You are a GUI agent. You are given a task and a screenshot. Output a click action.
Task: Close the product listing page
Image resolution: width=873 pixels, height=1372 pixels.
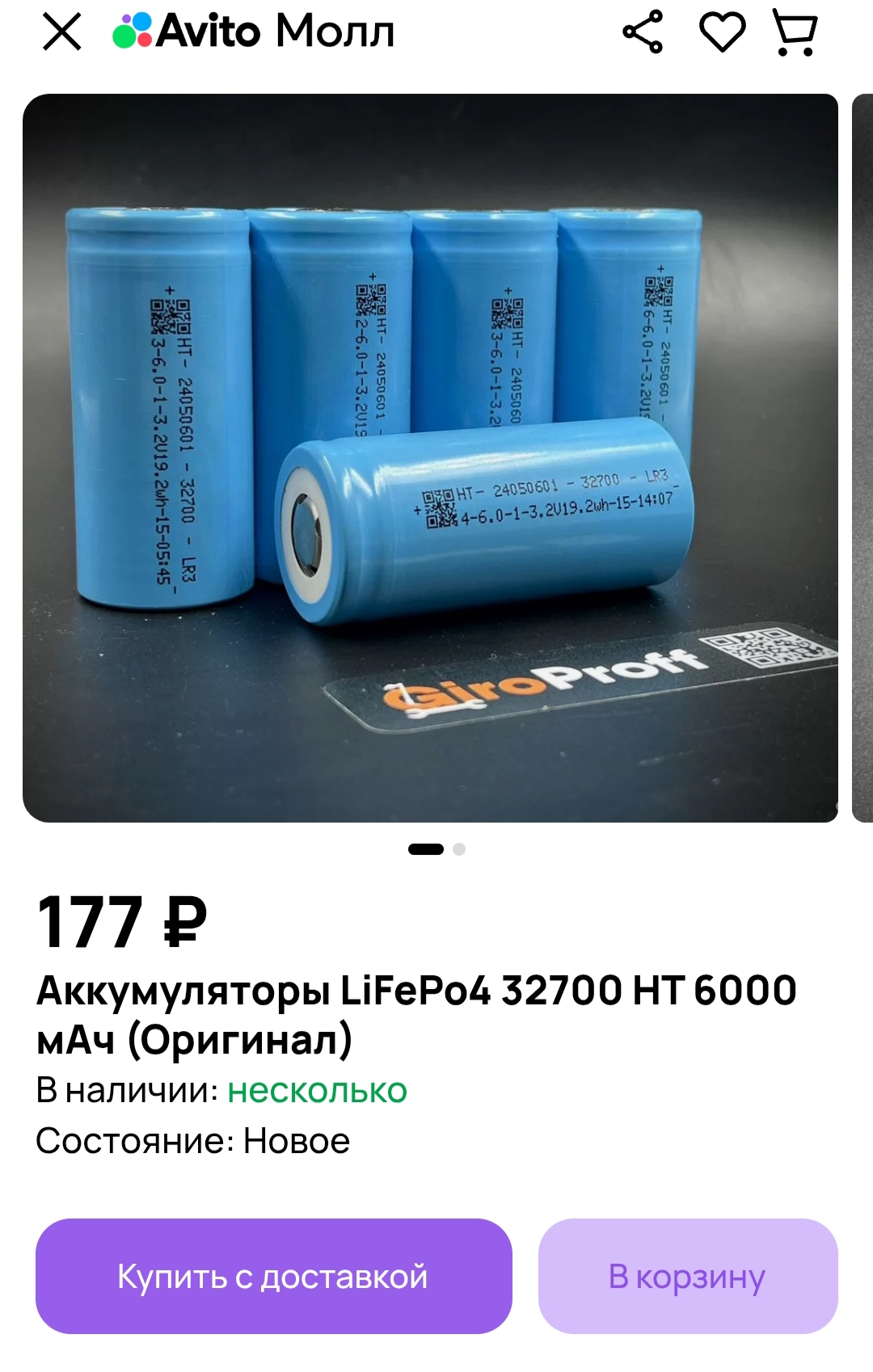[x=61, y=33]
